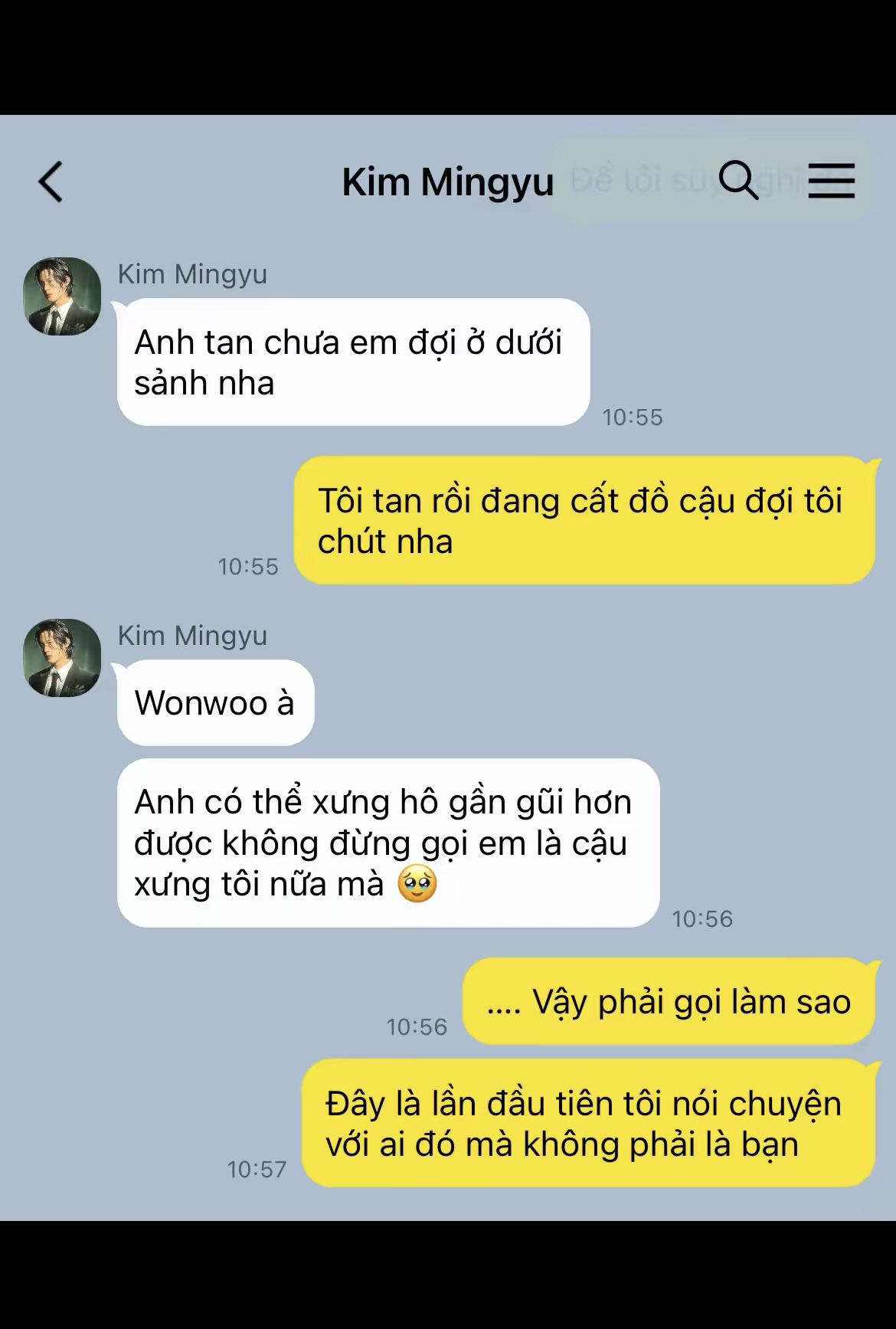View Kim Mingyu's profile picture beside "Wonwoo à"
Screen dimensions: 896x1329
tap(63, 658)
